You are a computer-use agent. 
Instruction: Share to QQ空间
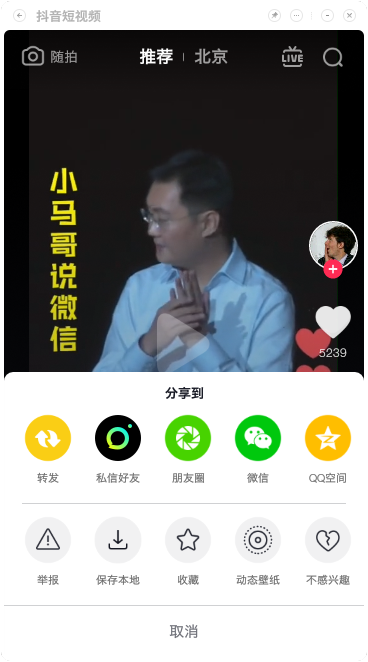pyautogui.click(x=328, y=438)
